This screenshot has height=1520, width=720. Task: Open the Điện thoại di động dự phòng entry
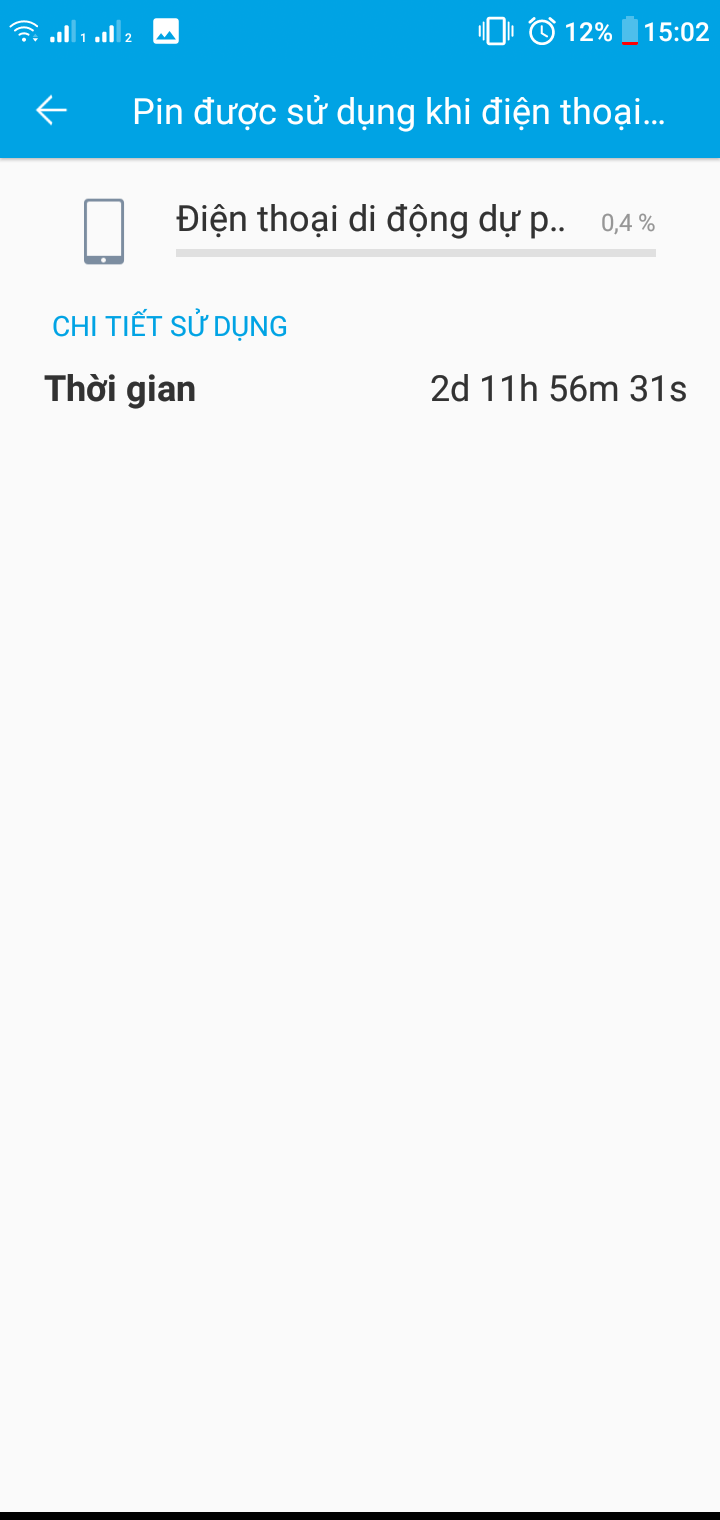(370, 218)
